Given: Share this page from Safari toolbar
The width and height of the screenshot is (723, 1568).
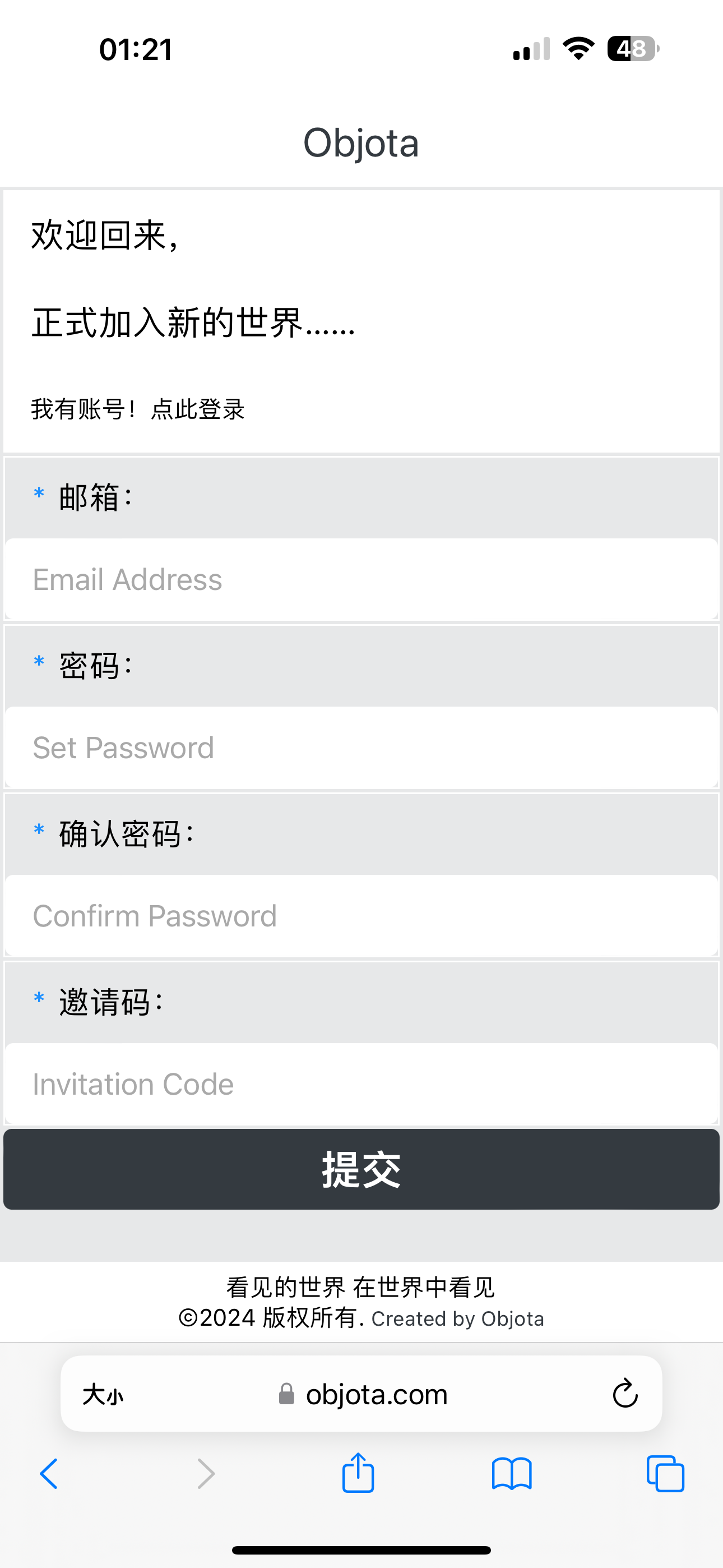Looking at the screenshot, I should [x=358, y=1473].
